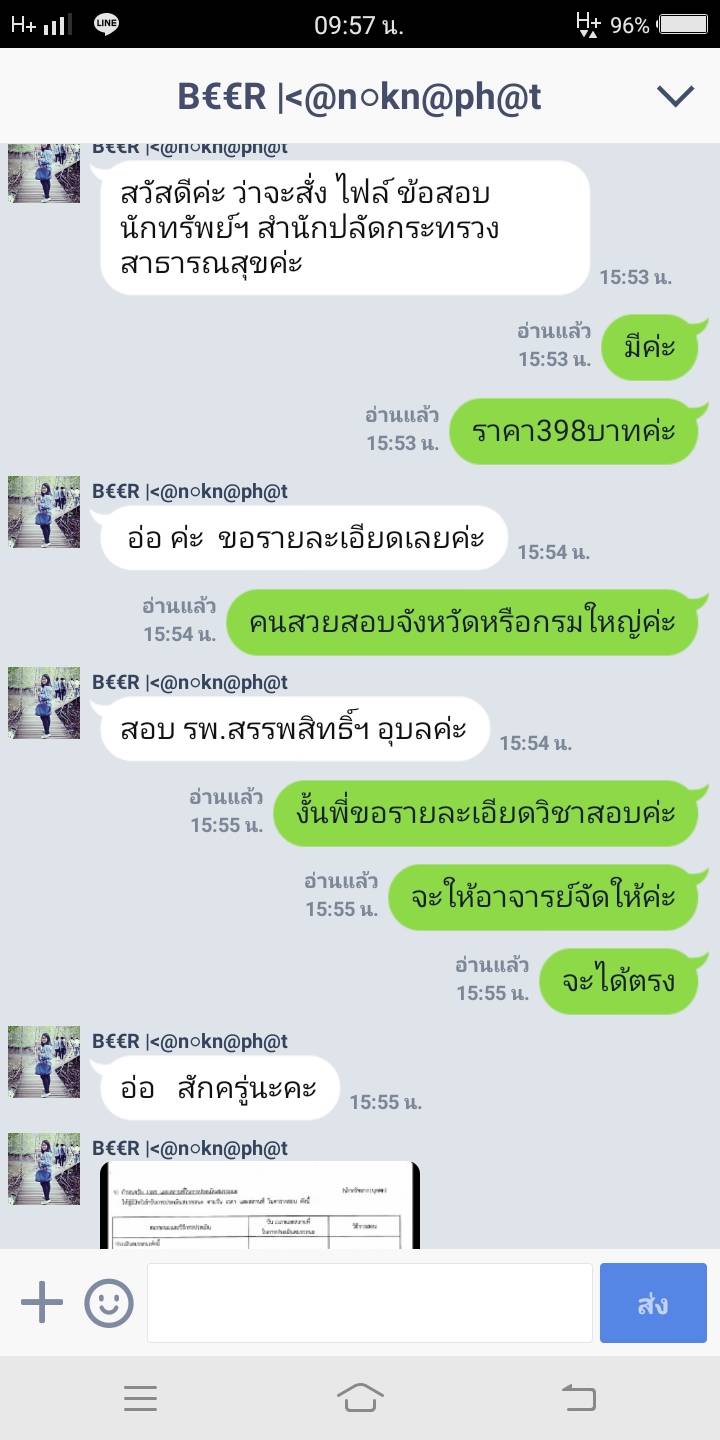Go to the system home screen
Screen dimensions: 720x1440
click(x=360, y=1398)
